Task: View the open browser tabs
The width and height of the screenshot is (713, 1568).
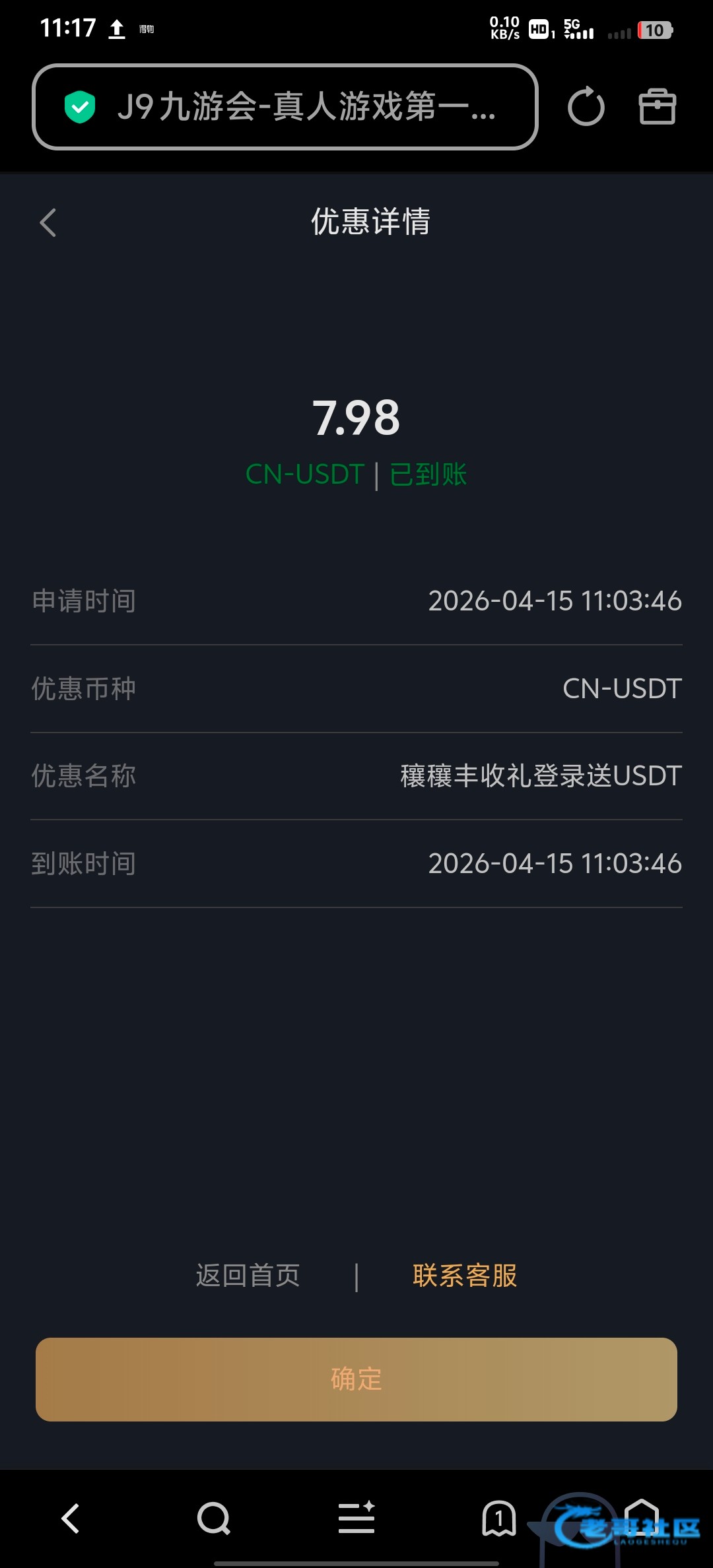Action: 499,1519
